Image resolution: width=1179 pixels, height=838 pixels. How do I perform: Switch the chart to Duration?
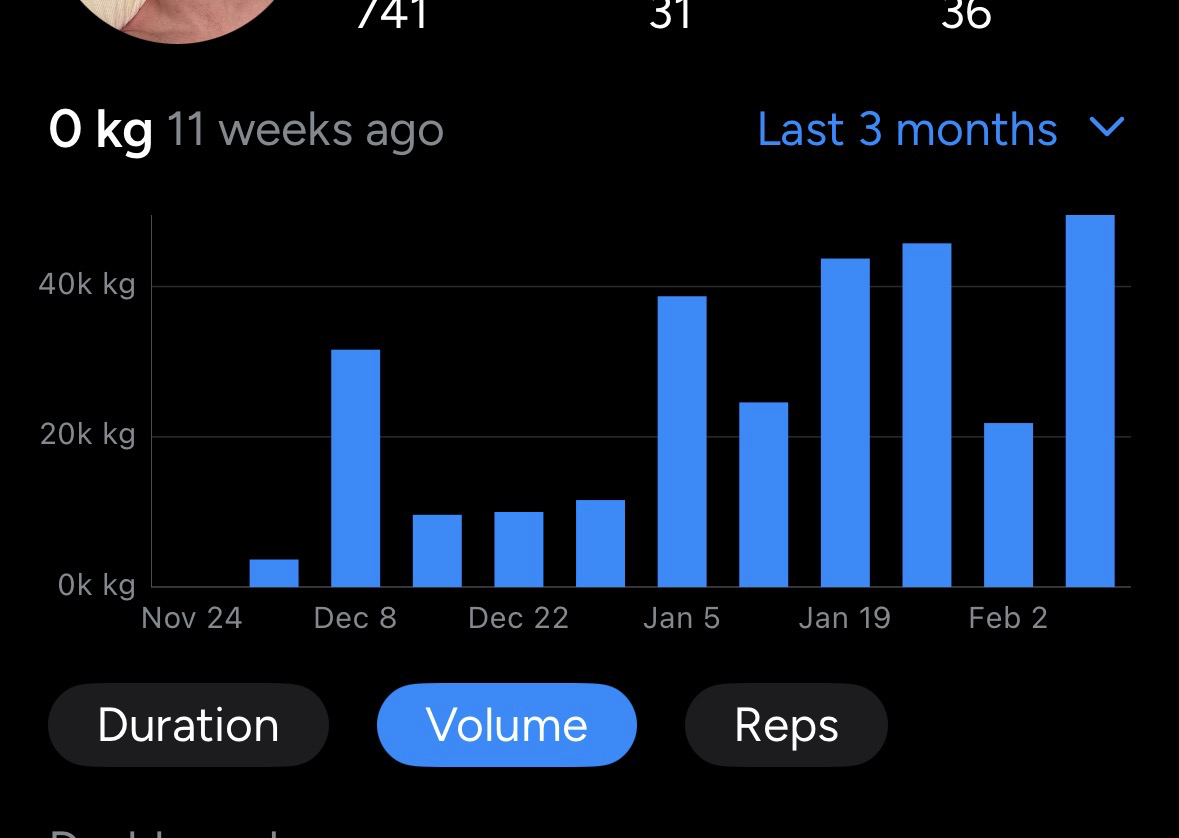[188, 725]
